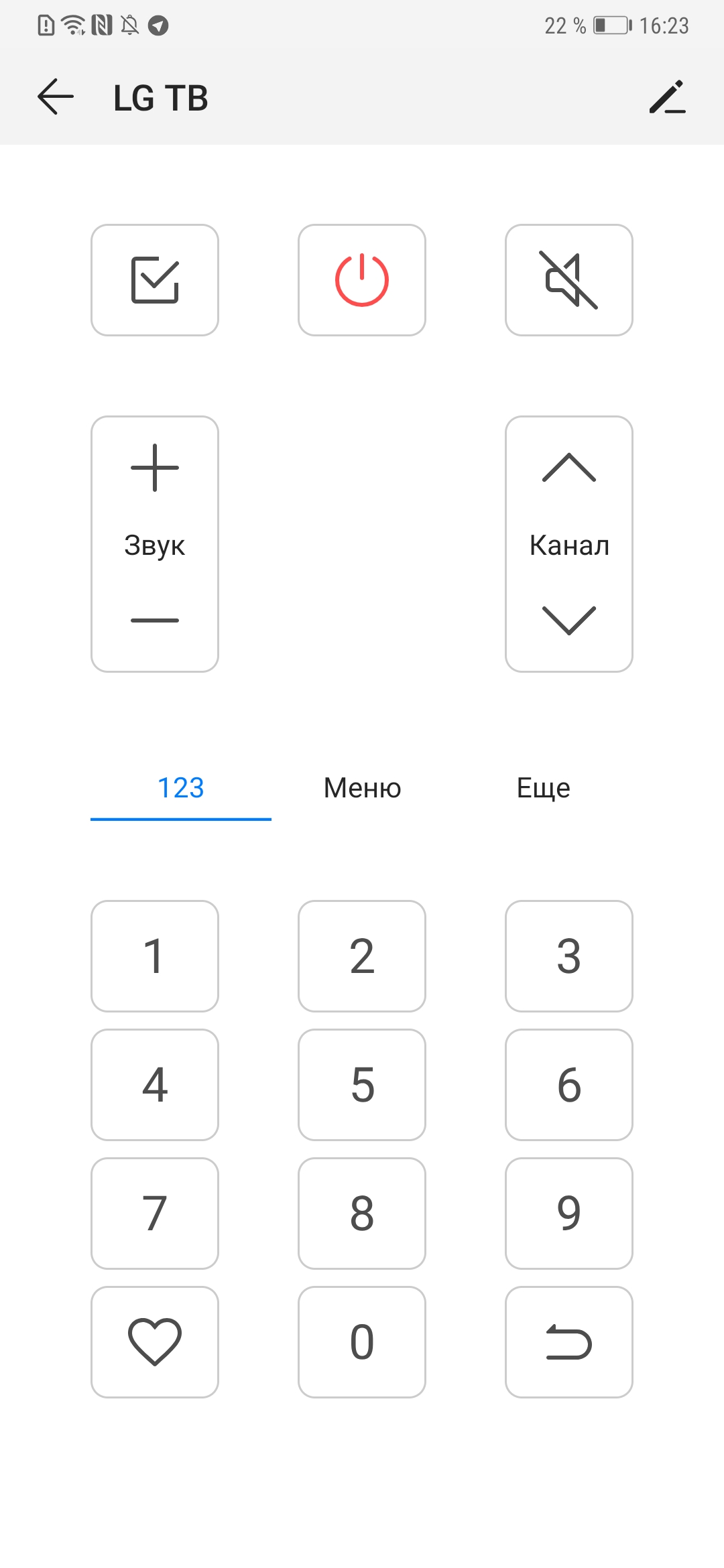Go back using the top-left arrow

[x=56, y=97]
